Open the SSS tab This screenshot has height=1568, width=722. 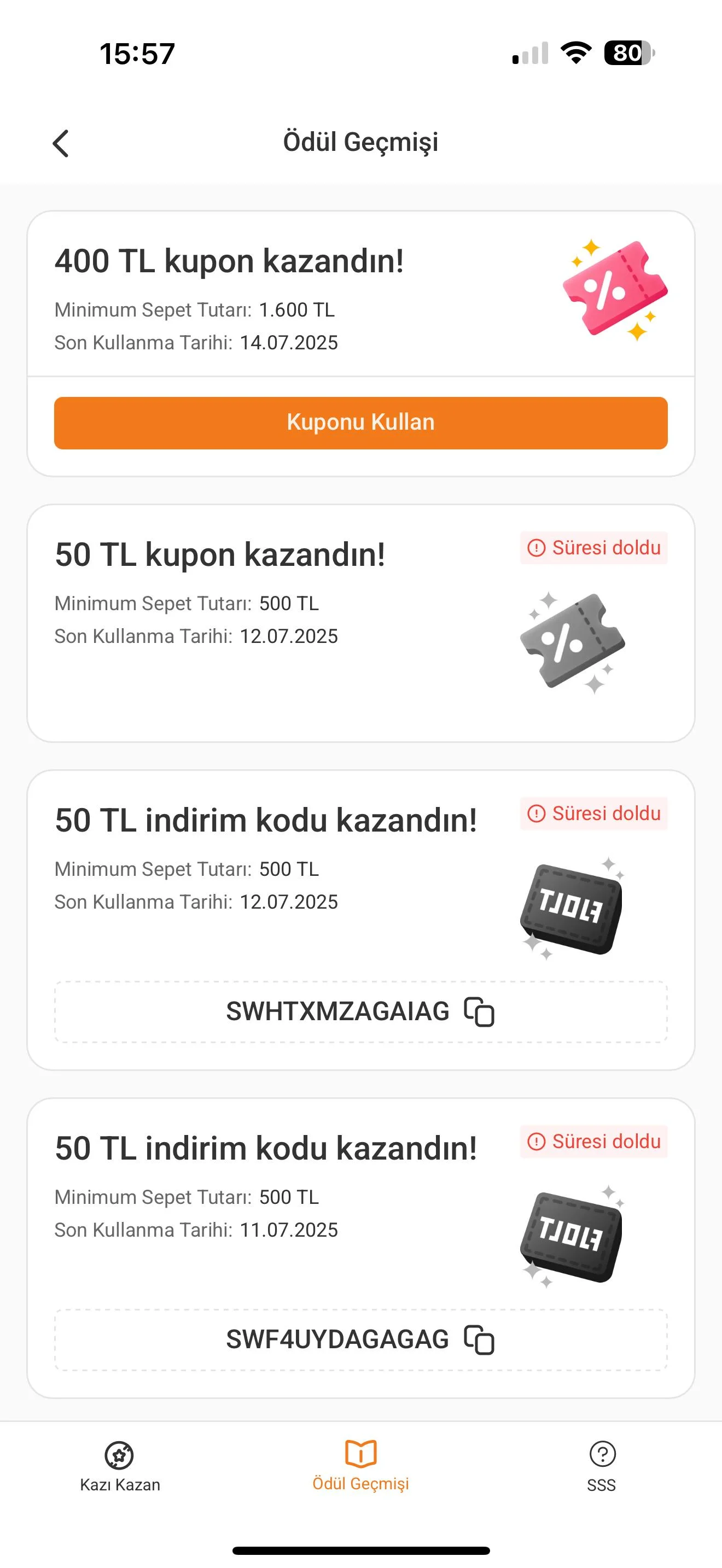point(602,1466)
